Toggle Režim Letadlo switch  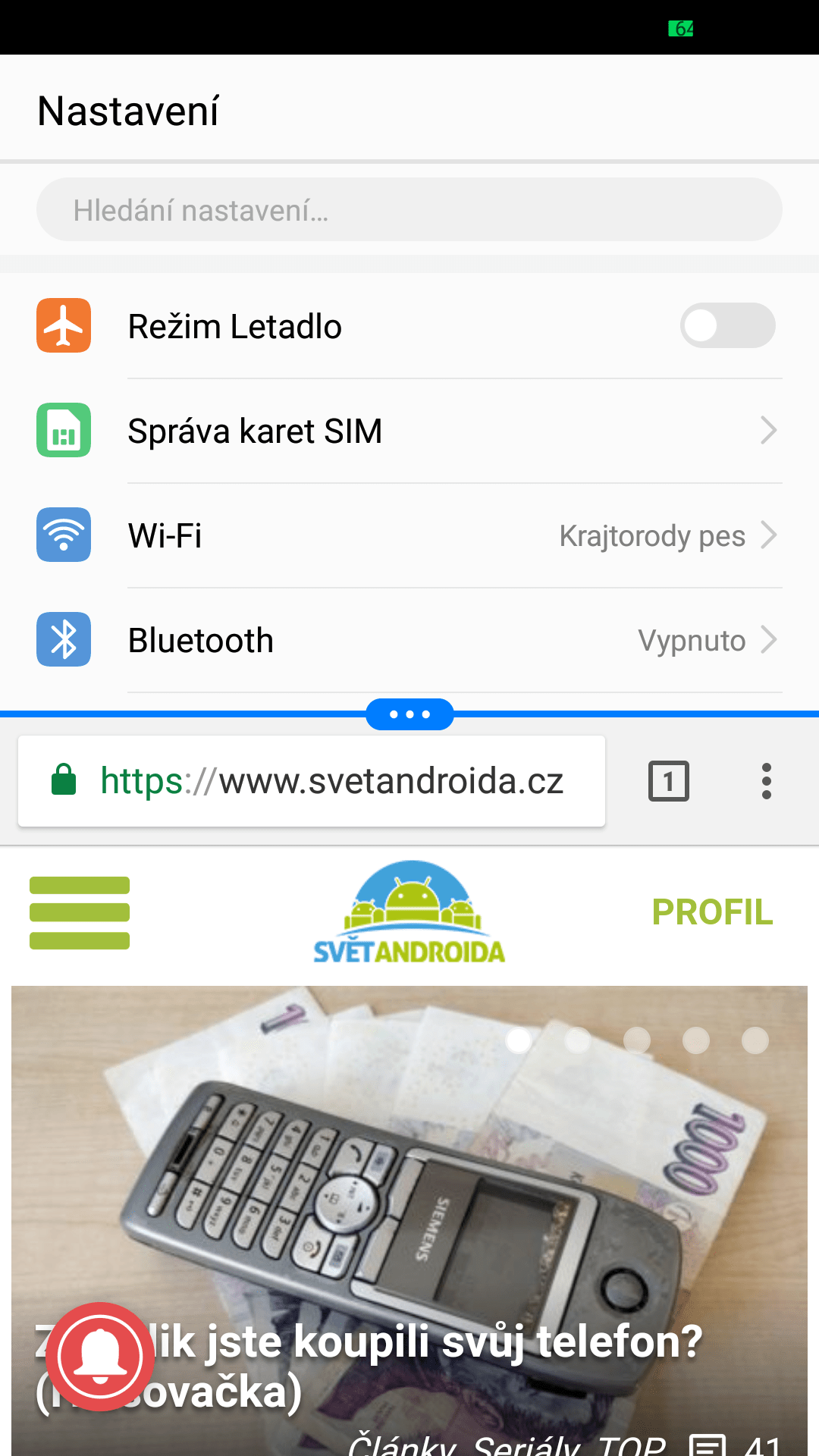pos(727,325)
